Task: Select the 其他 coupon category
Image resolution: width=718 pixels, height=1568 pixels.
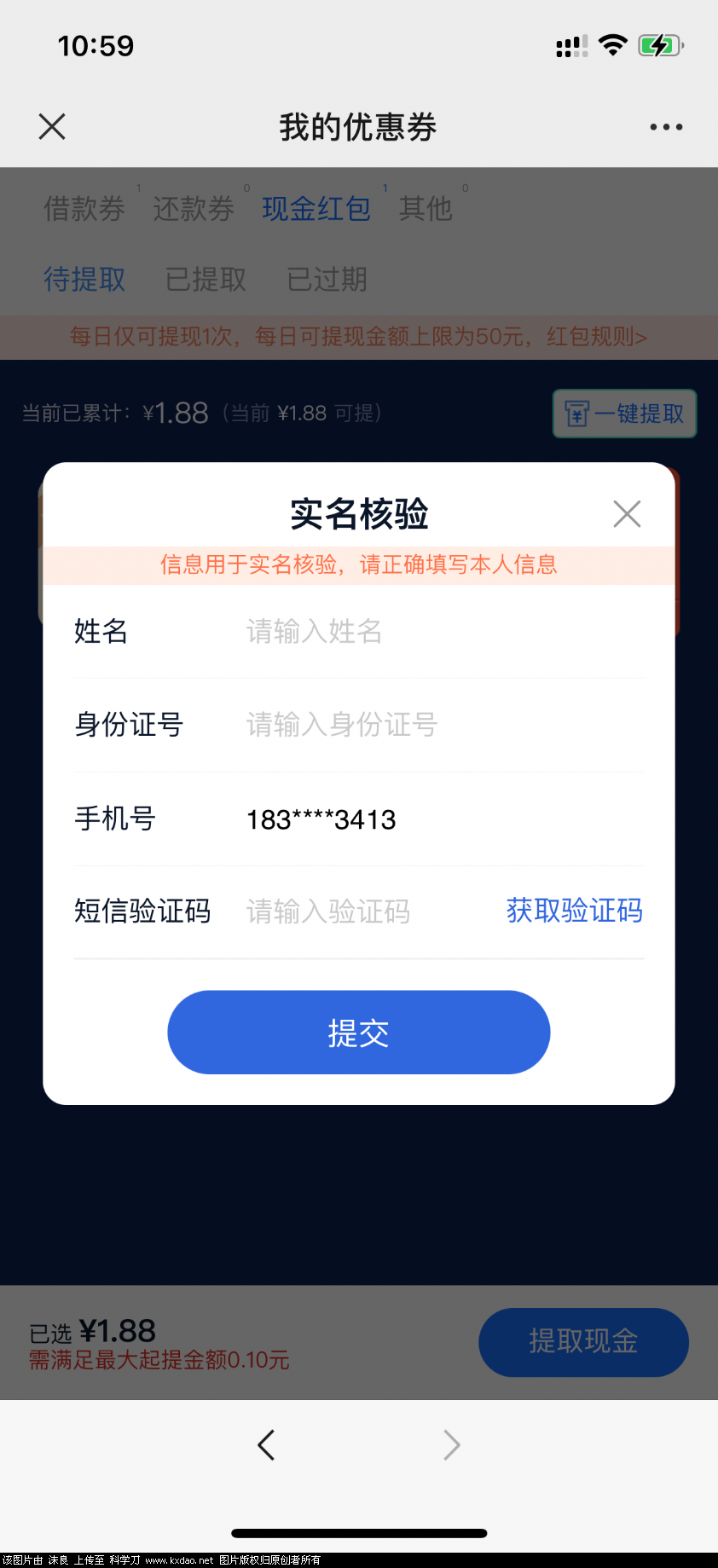Action: 425,209
